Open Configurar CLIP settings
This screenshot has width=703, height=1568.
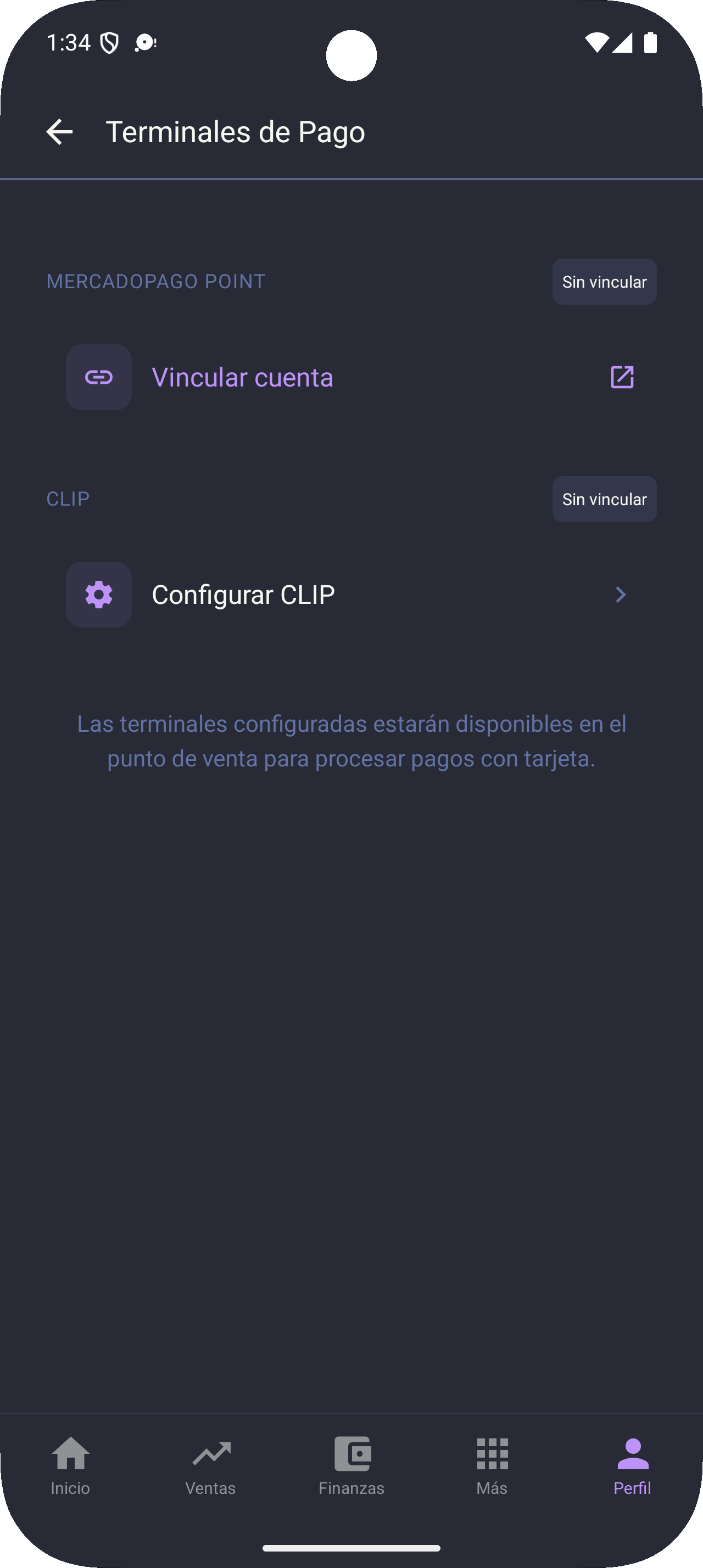[350, 595]
